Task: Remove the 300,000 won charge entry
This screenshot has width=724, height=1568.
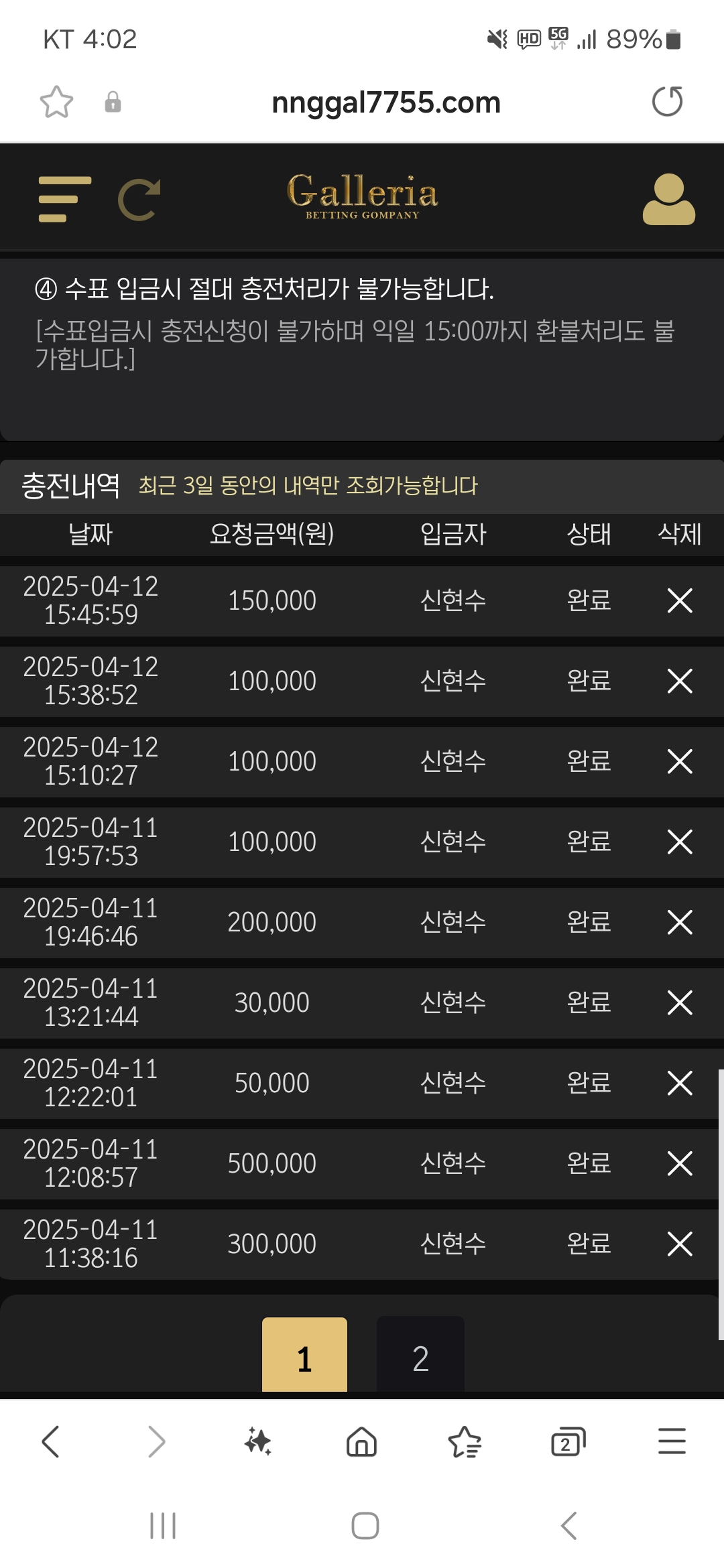Action: 680,1244
